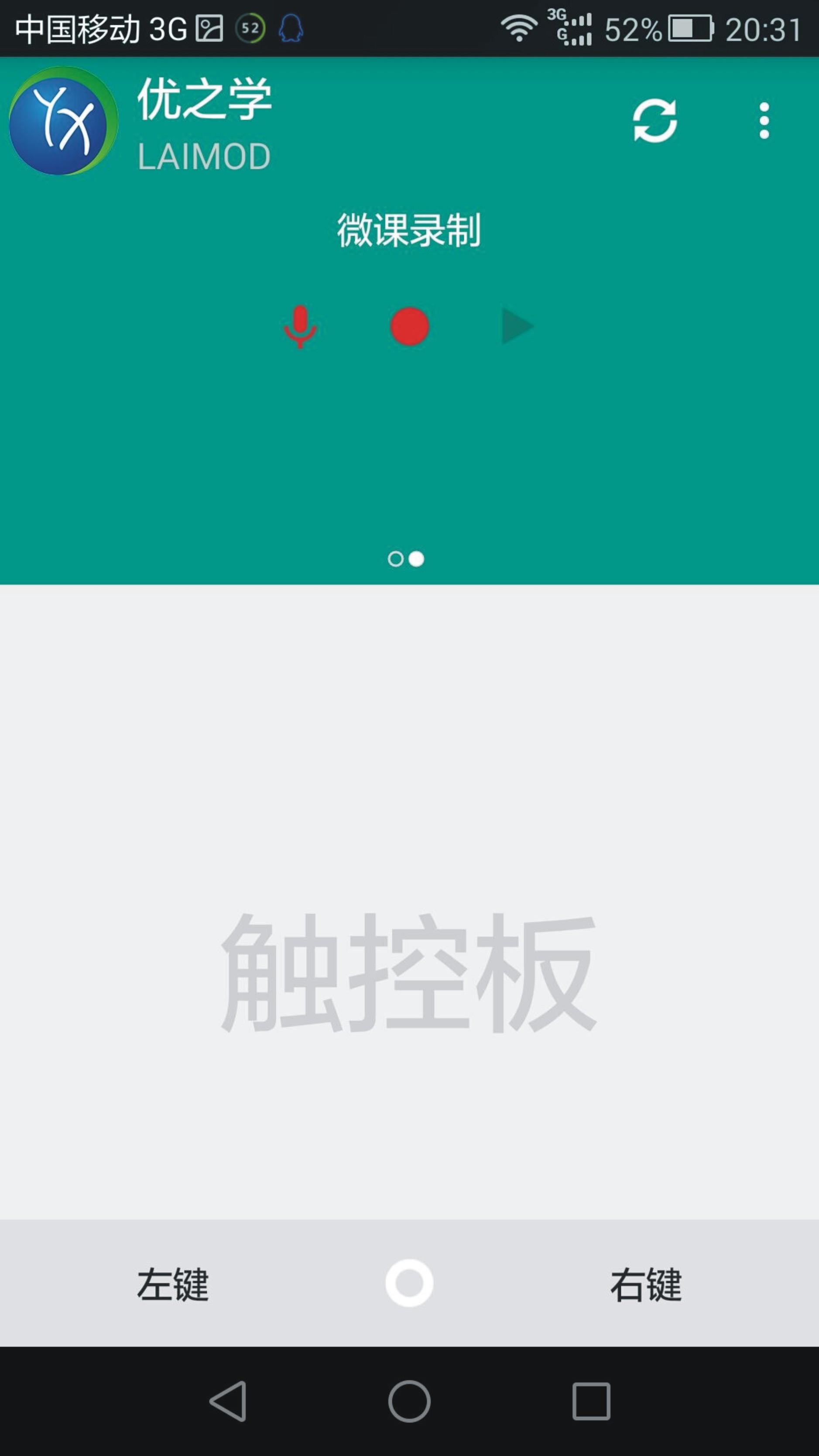Start recording with the red record button
Image resolution: width=819 pixels, height=1456 pixels.
coord(410,326)
